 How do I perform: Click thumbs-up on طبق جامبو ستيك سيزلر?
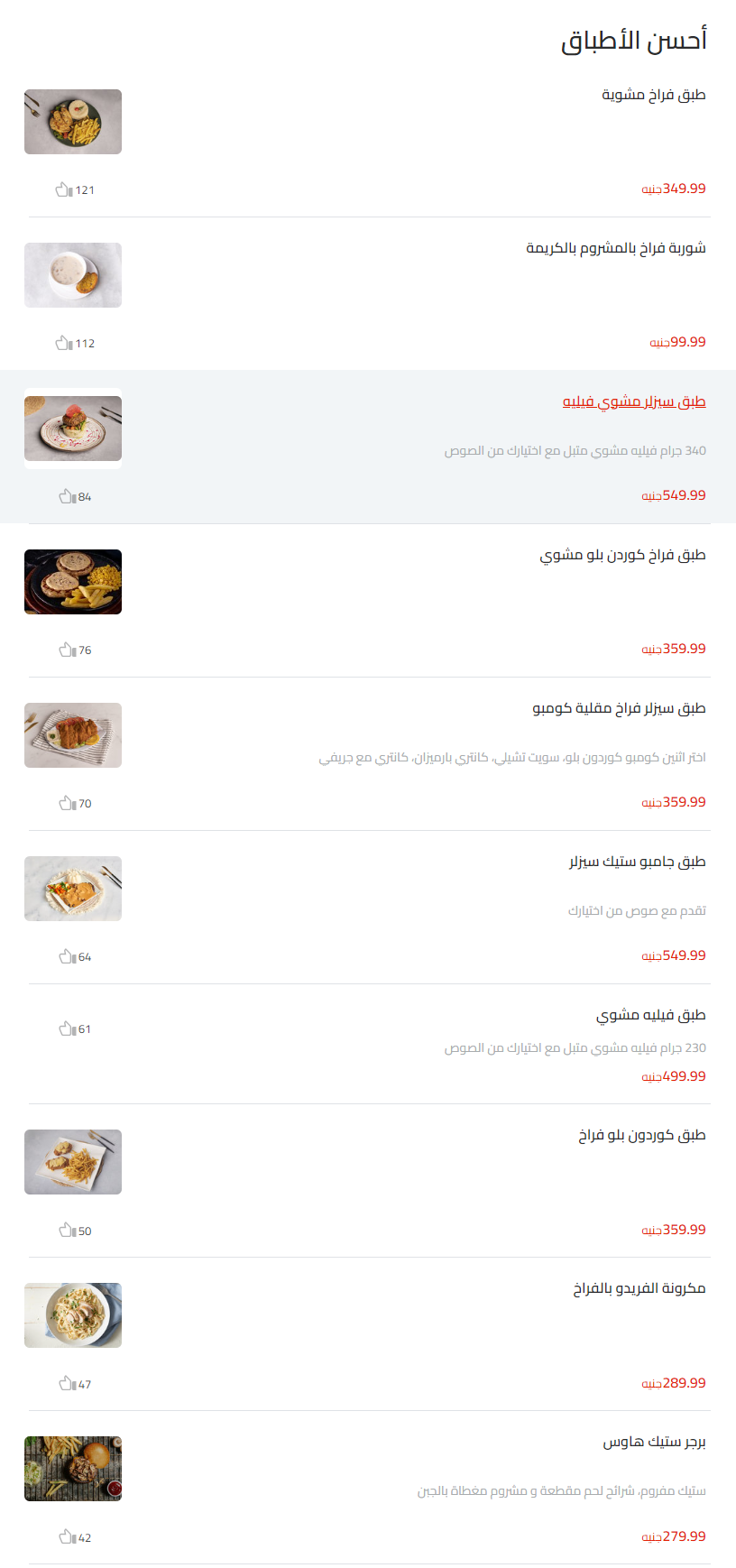click(x=64, y=956)
